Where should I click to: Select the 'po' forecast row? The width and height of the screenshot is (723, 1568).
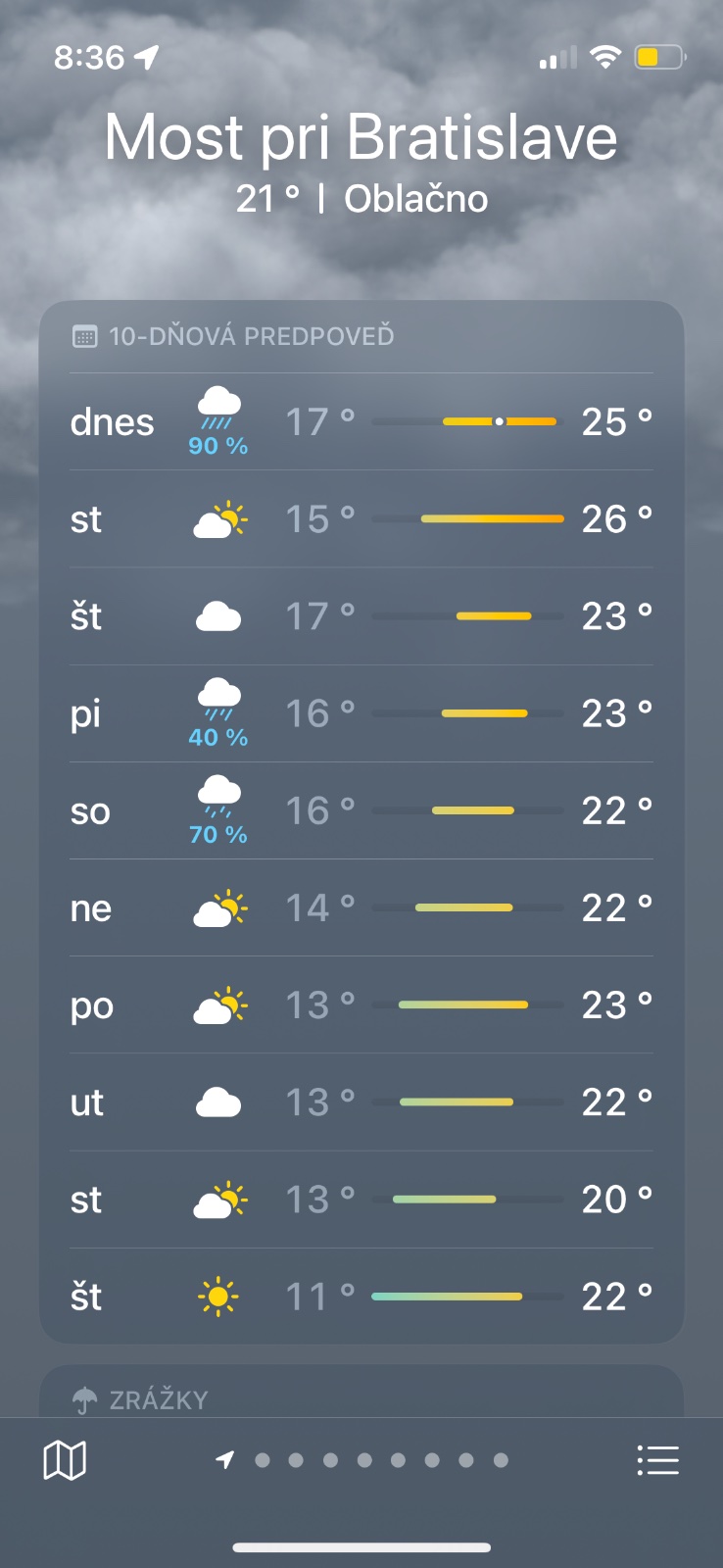coord(361,1005)
